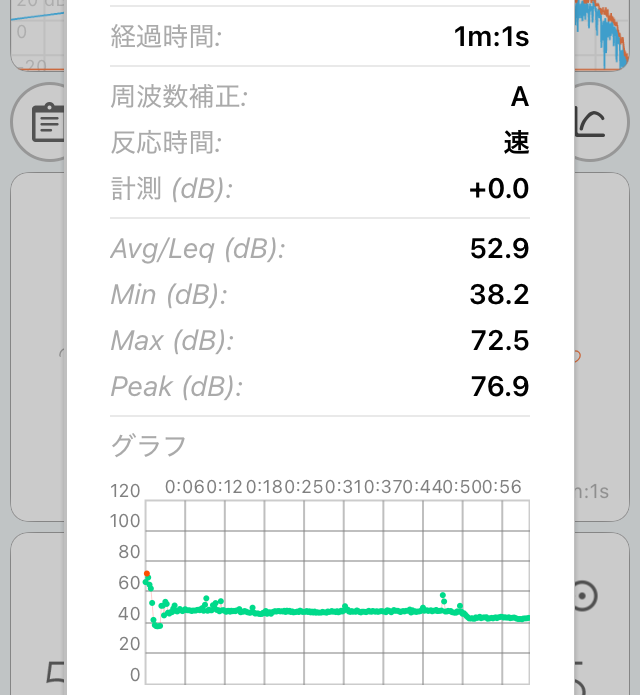640x695 pixels.
Task: Open the line chart icon
Action: (x=592, y=122)
